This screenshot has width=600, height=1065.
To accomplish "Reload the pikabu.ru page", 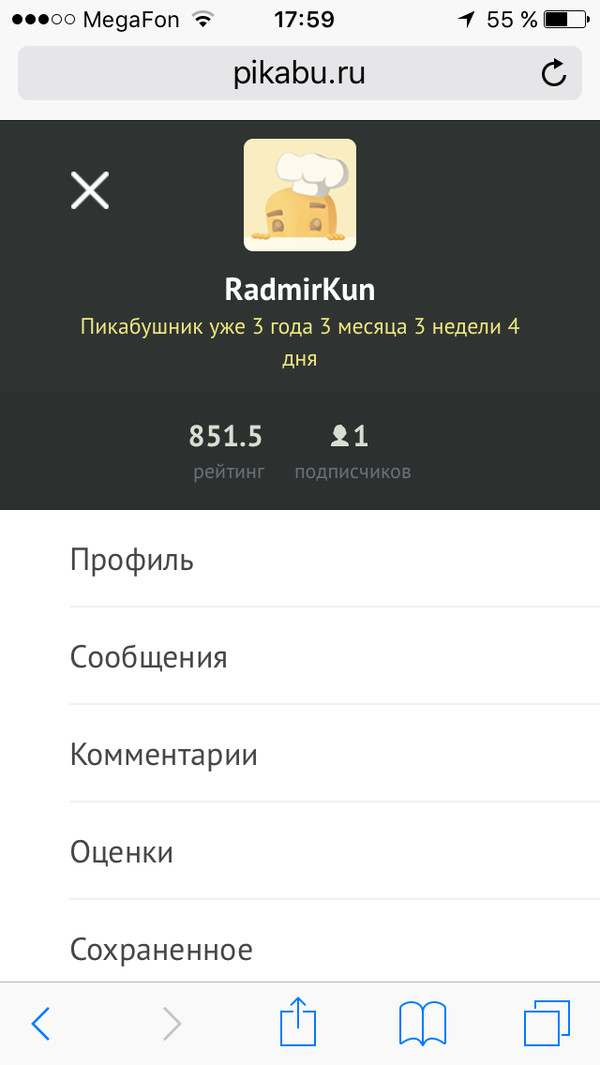I will click(553, 73).
